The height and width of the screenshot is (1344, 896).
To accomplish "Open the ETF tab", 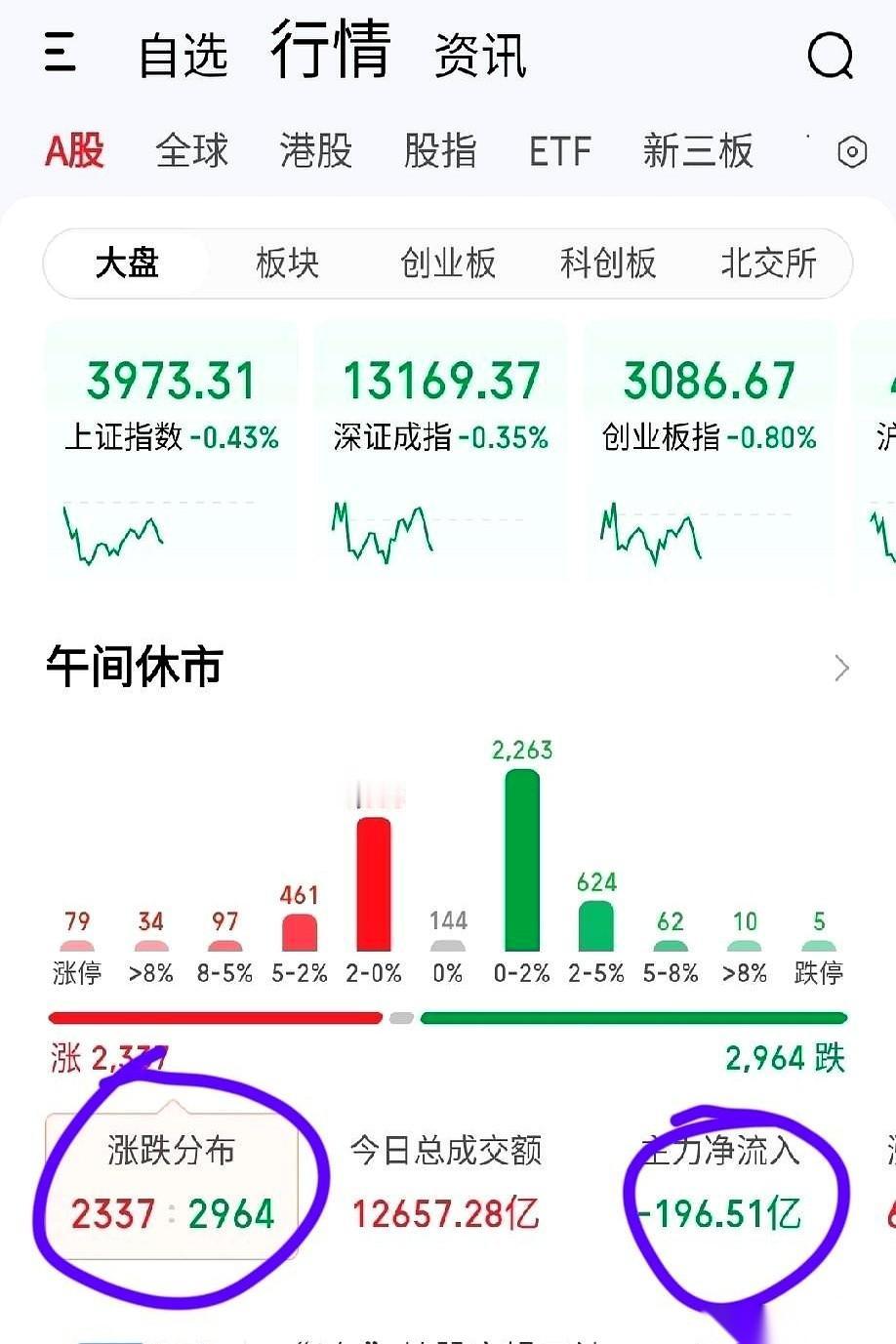I will tap(559, 151).
